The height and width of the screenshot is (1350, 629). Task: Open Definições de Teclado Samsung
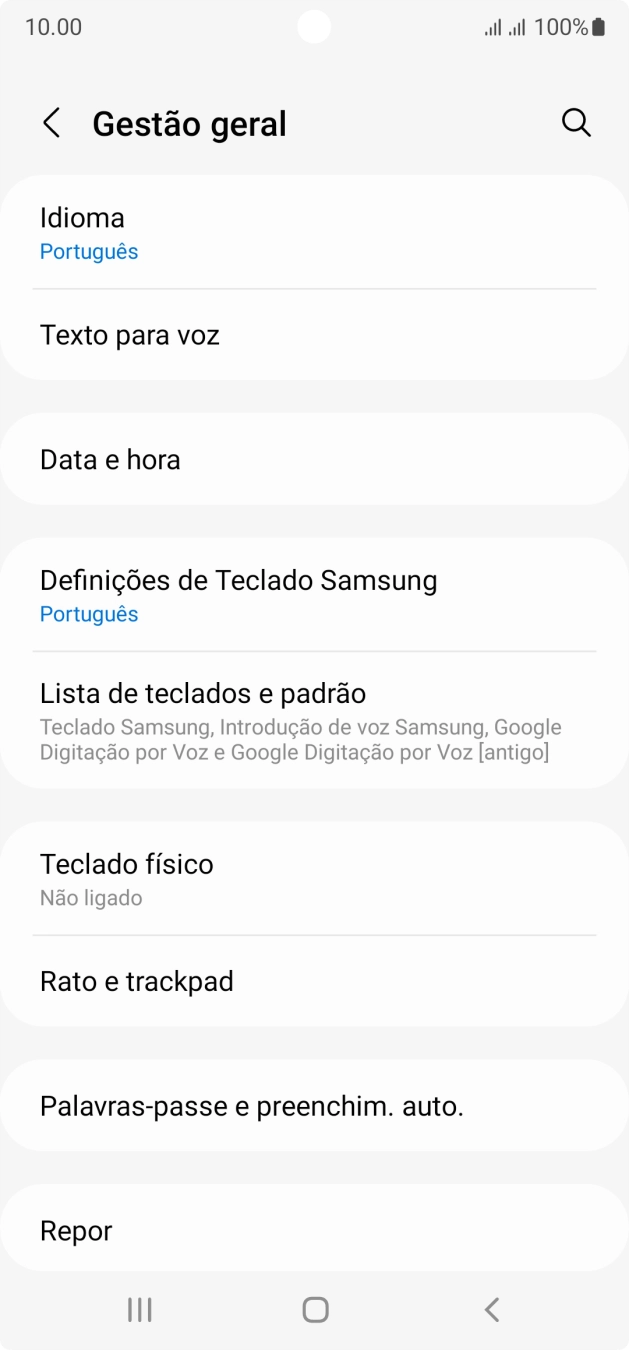point(314,595)
